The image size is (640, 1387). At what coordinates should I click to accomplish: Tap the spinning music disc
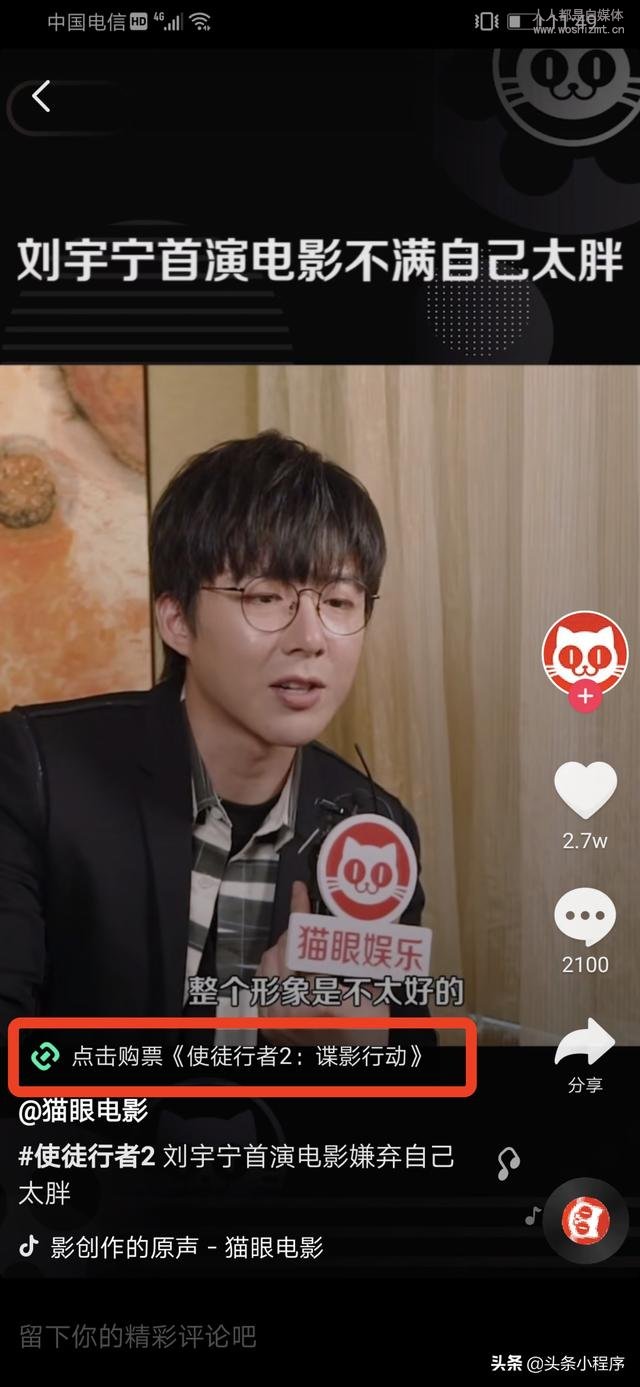pos(585,1220)
